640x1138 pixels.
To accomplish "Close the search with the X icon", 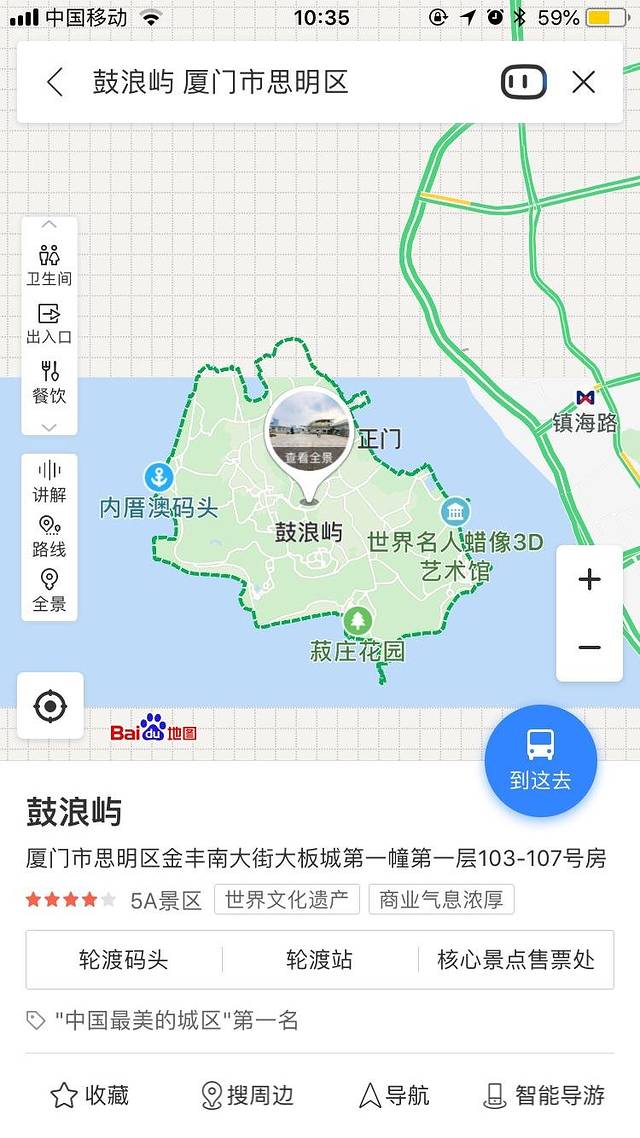I will pyautogui.click(x=583, y=82).
